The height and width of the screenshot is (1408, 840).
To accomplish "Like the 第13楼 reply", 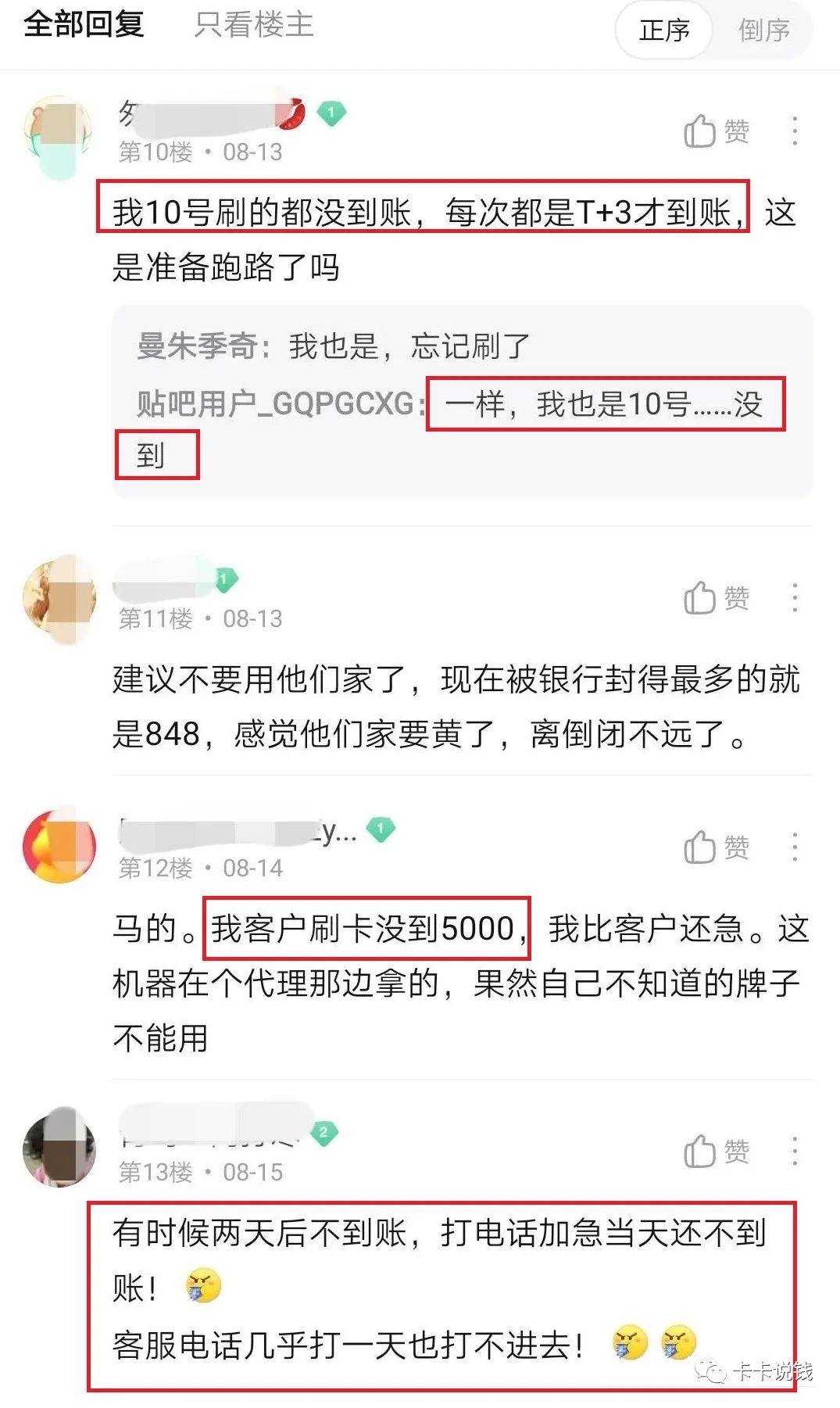I will point(716,1151).
